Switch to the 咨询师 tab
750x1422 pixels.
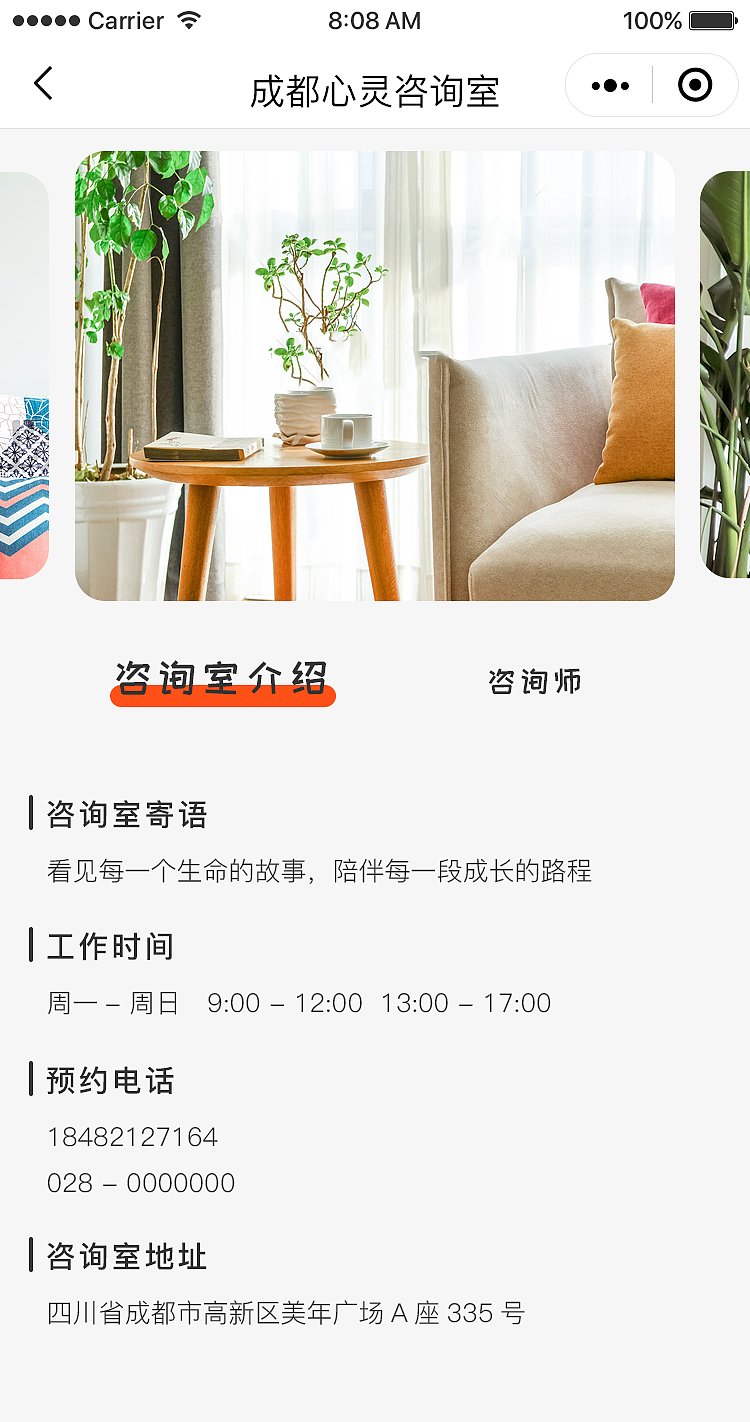point(534,682)
